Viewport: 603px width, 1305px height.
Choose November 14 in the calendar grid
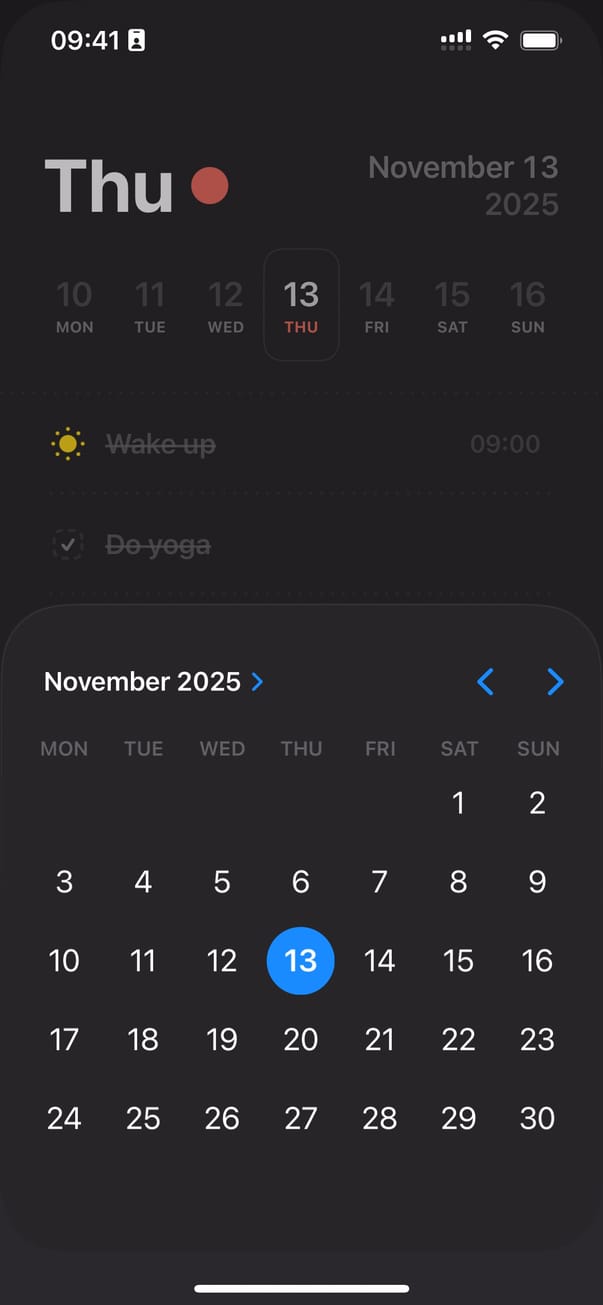tap(379, 961)
